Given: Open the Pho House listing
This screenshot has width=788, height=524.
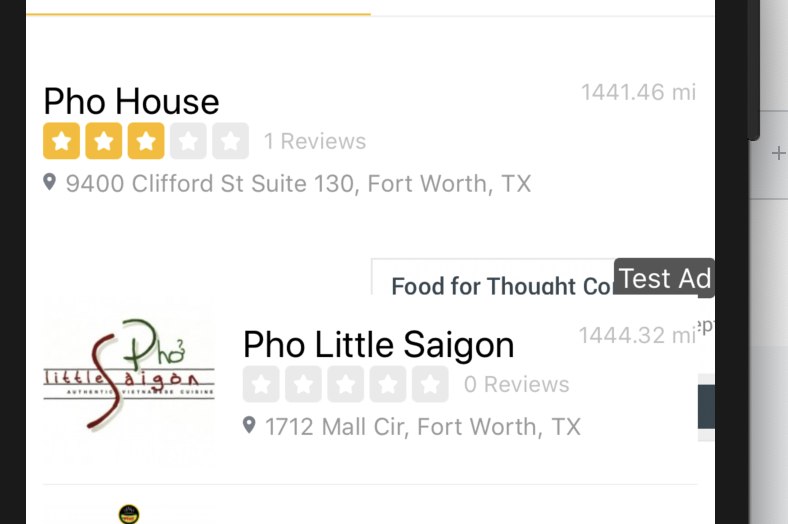Looking at the screenshot, I should tap(131, 102).
